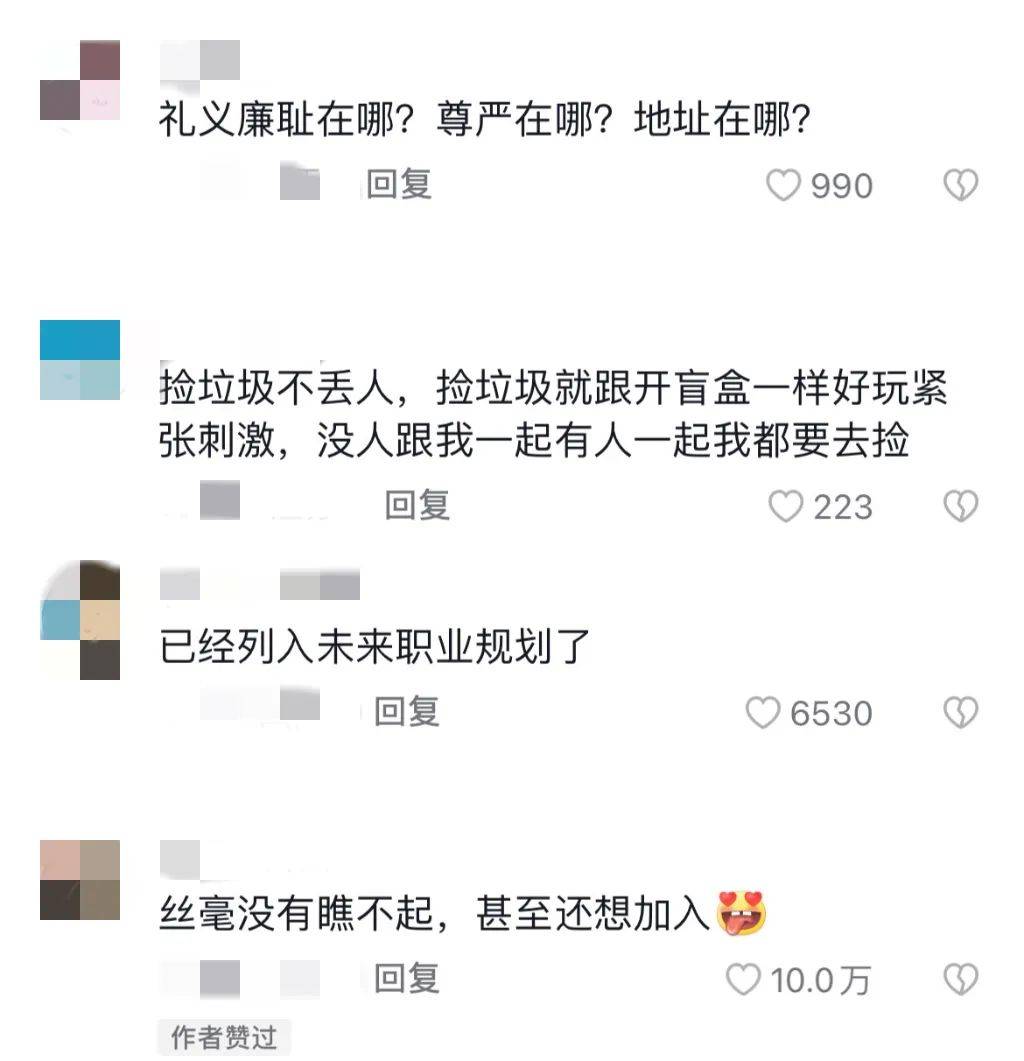Like the comment with 10.0万 likes

(743, 980)
